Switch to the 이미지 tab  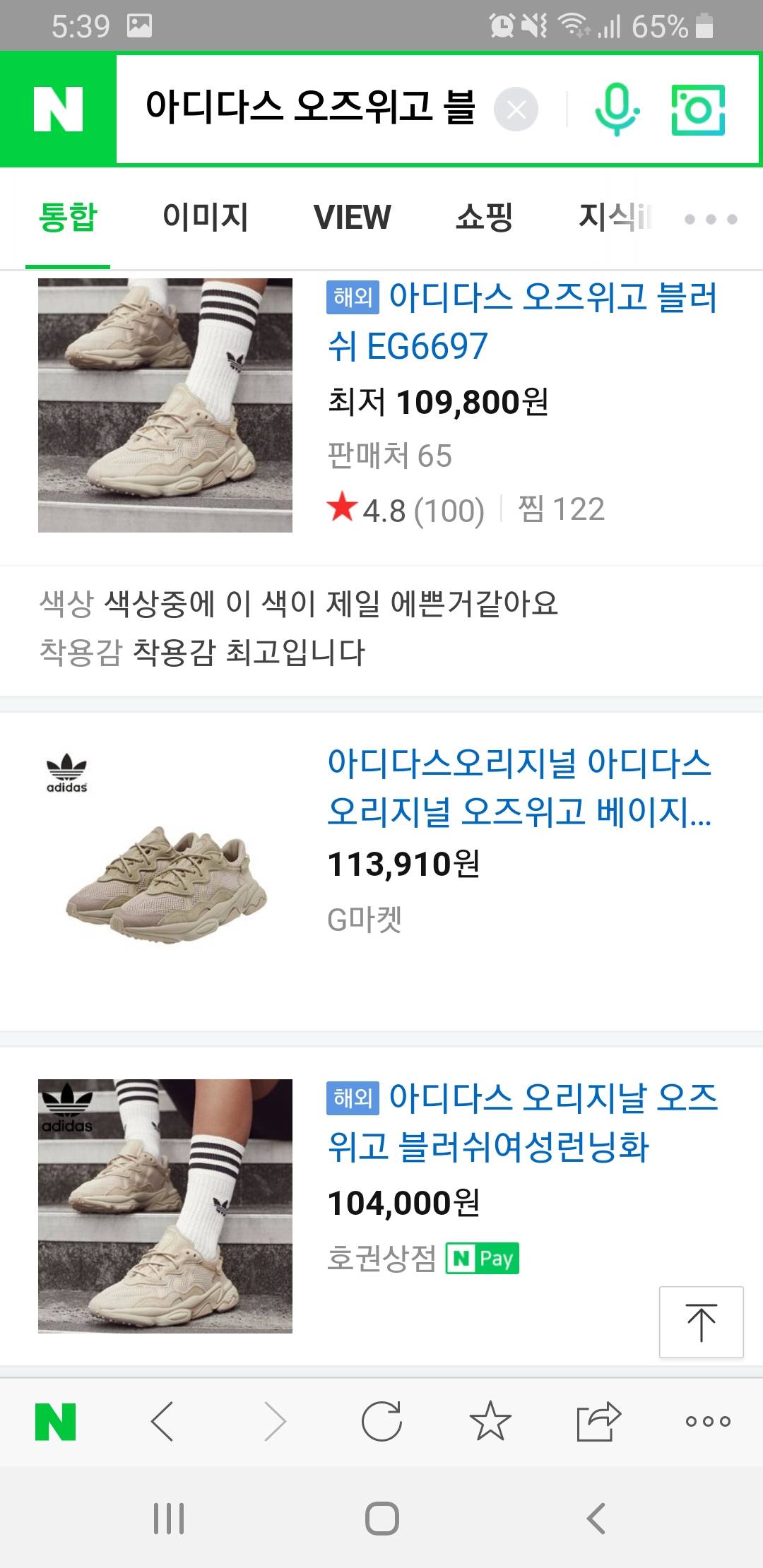pos(205,217)
